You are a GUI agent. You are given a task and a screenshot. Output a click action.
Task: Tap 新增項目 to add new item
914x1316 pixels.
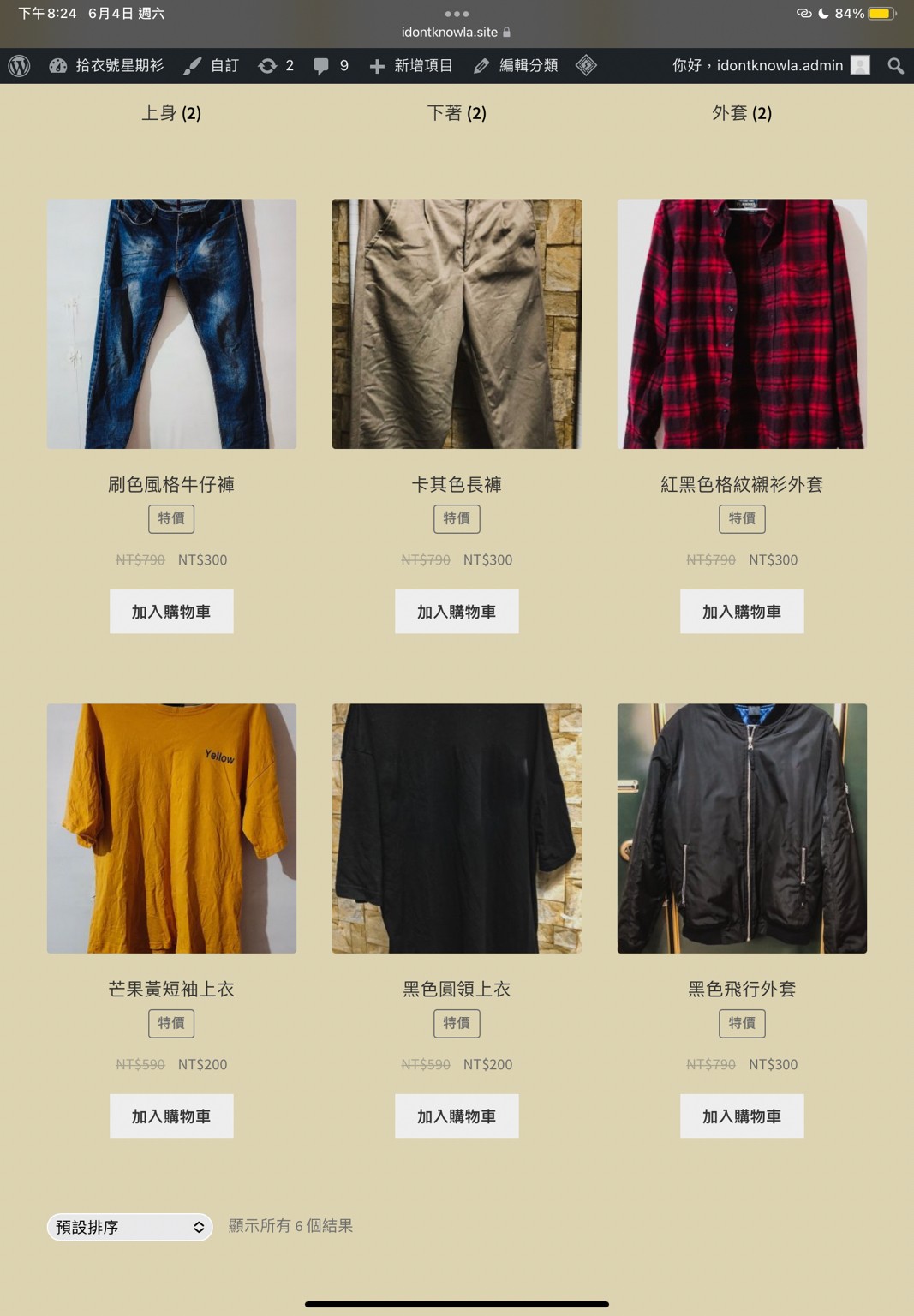point(411,66)
